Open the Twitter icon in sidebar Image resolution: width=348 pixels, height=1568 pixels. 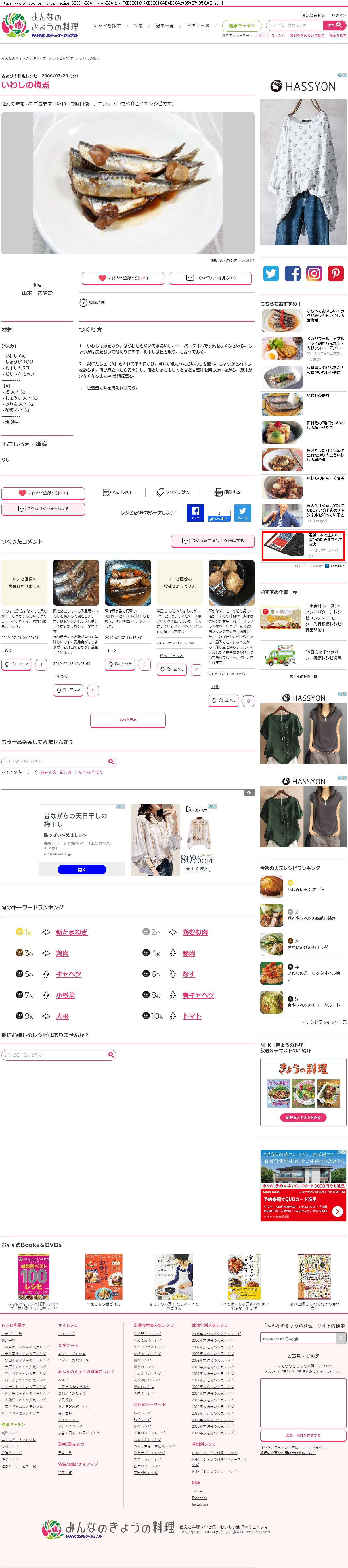click(x=271, y=273)
